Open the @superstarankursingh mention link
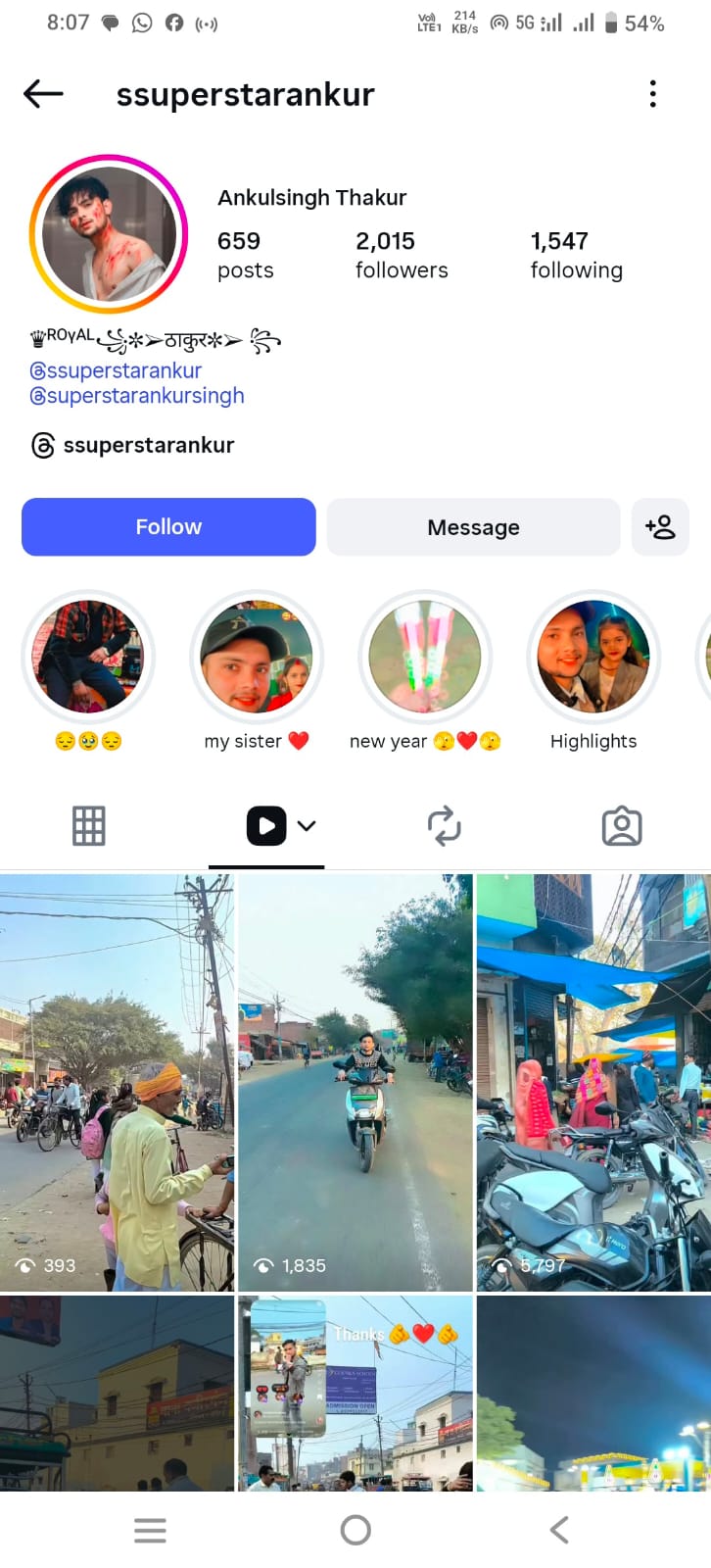The width and height of the screenshot is (711, 1568). [137, 396]
